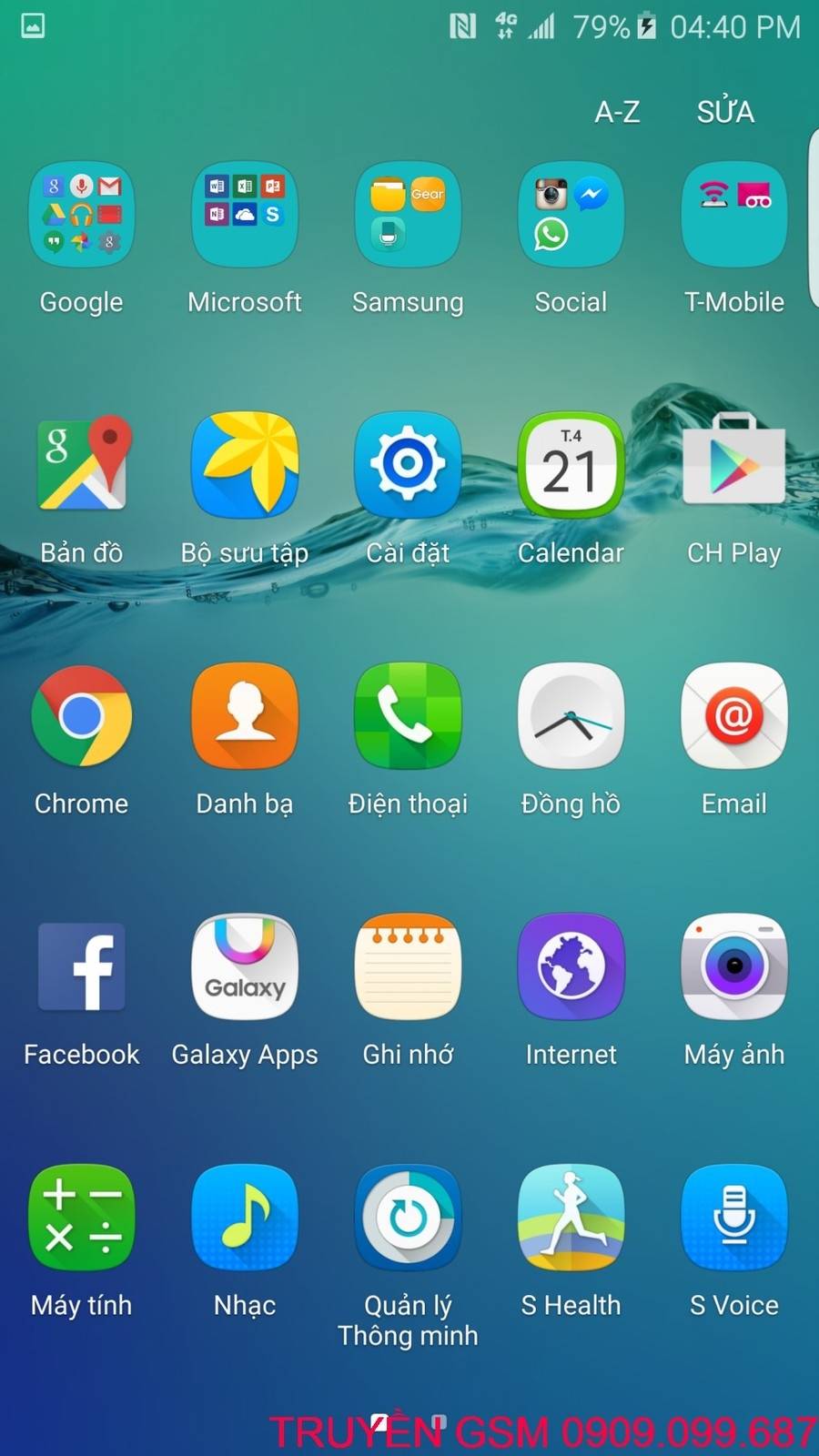Launch Facebook

(82, 966)
